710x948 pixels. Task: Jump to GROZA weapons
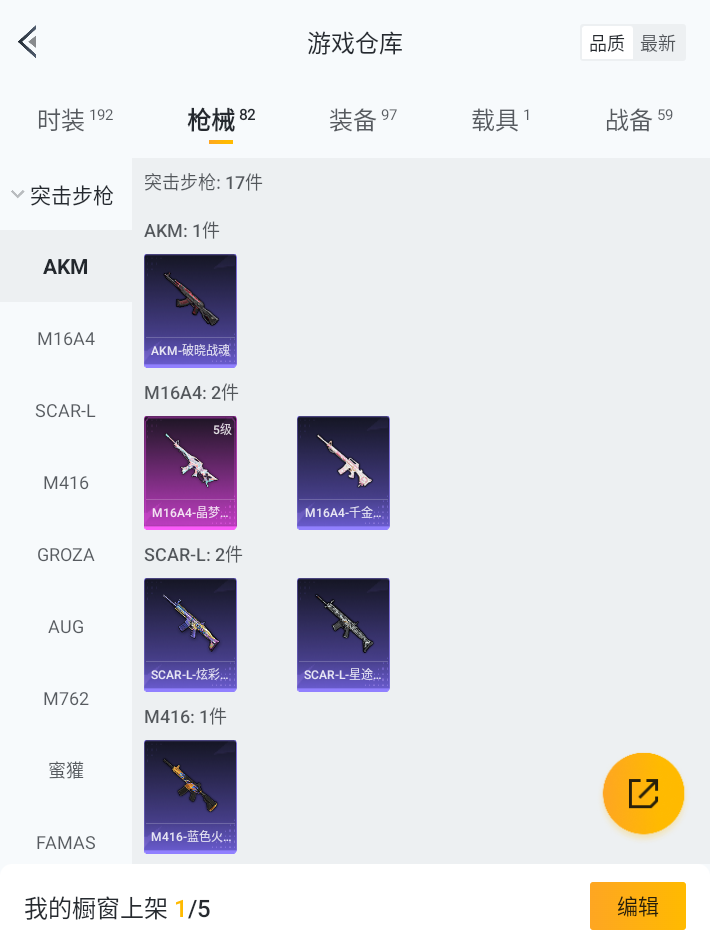(66, 555)
